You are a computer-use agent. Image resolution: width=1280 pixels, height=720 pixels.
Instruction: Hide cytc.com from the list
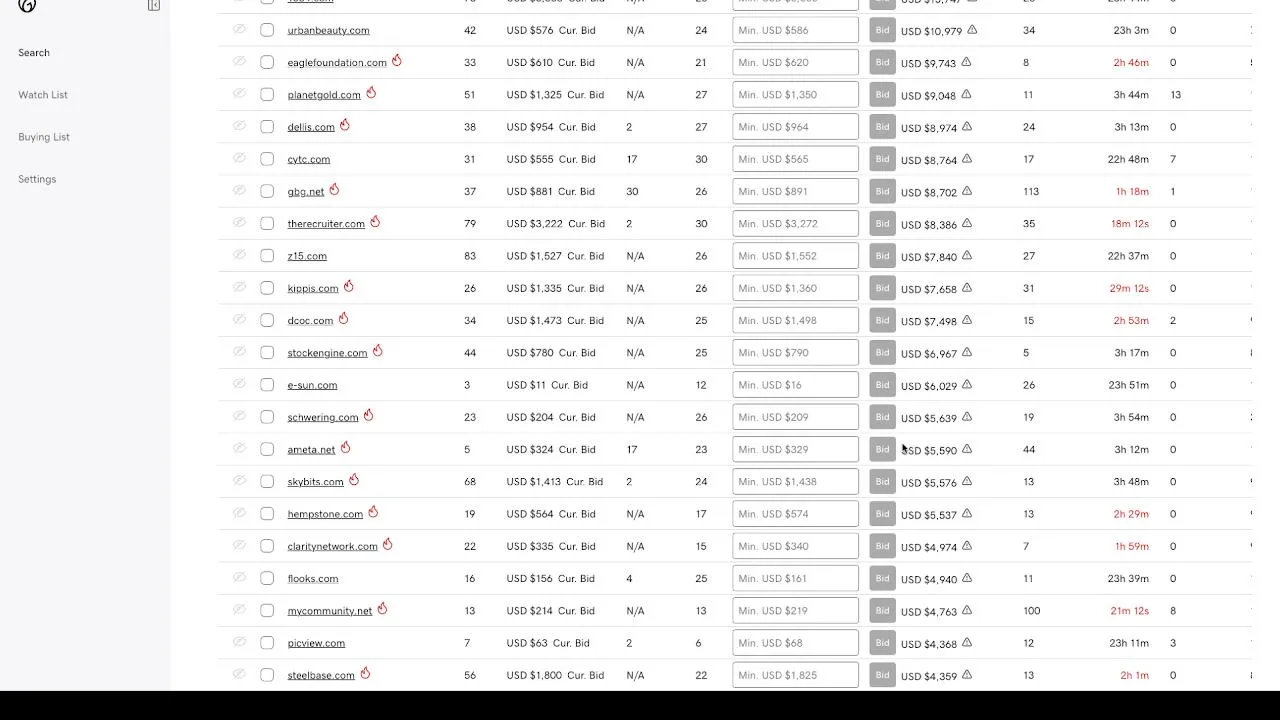239,158
